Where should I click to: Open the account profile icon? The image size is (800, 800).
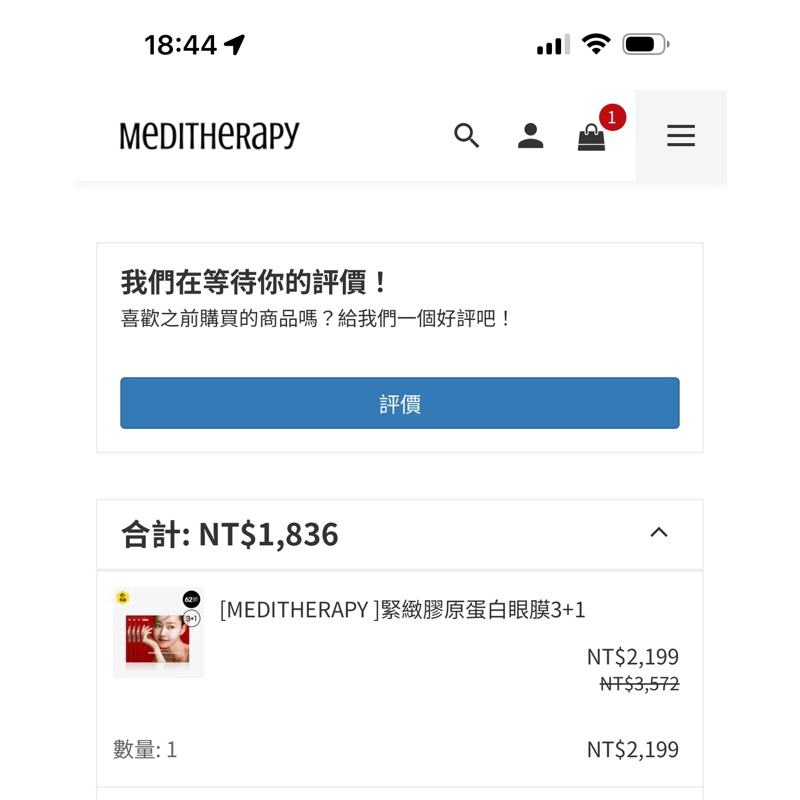[x=530, y=136]
